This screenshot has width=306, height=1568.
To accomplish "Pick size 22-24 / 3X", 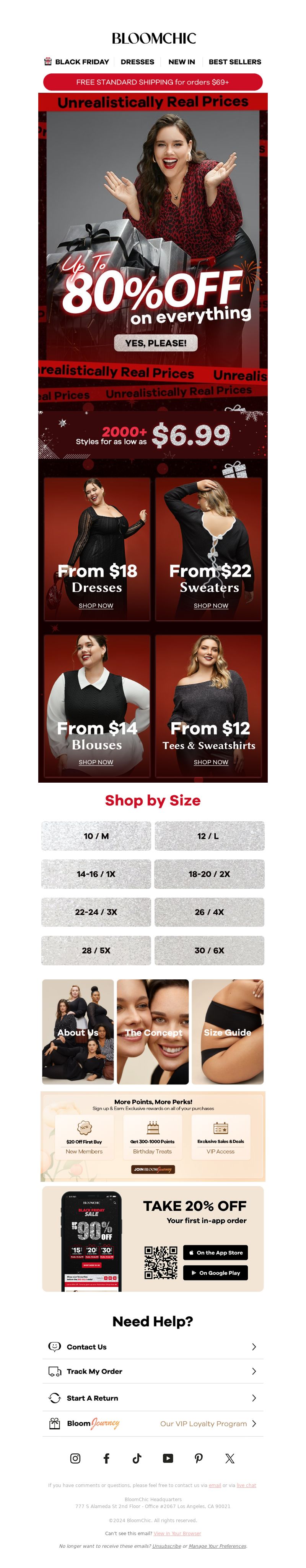I will tap(96, 912).
